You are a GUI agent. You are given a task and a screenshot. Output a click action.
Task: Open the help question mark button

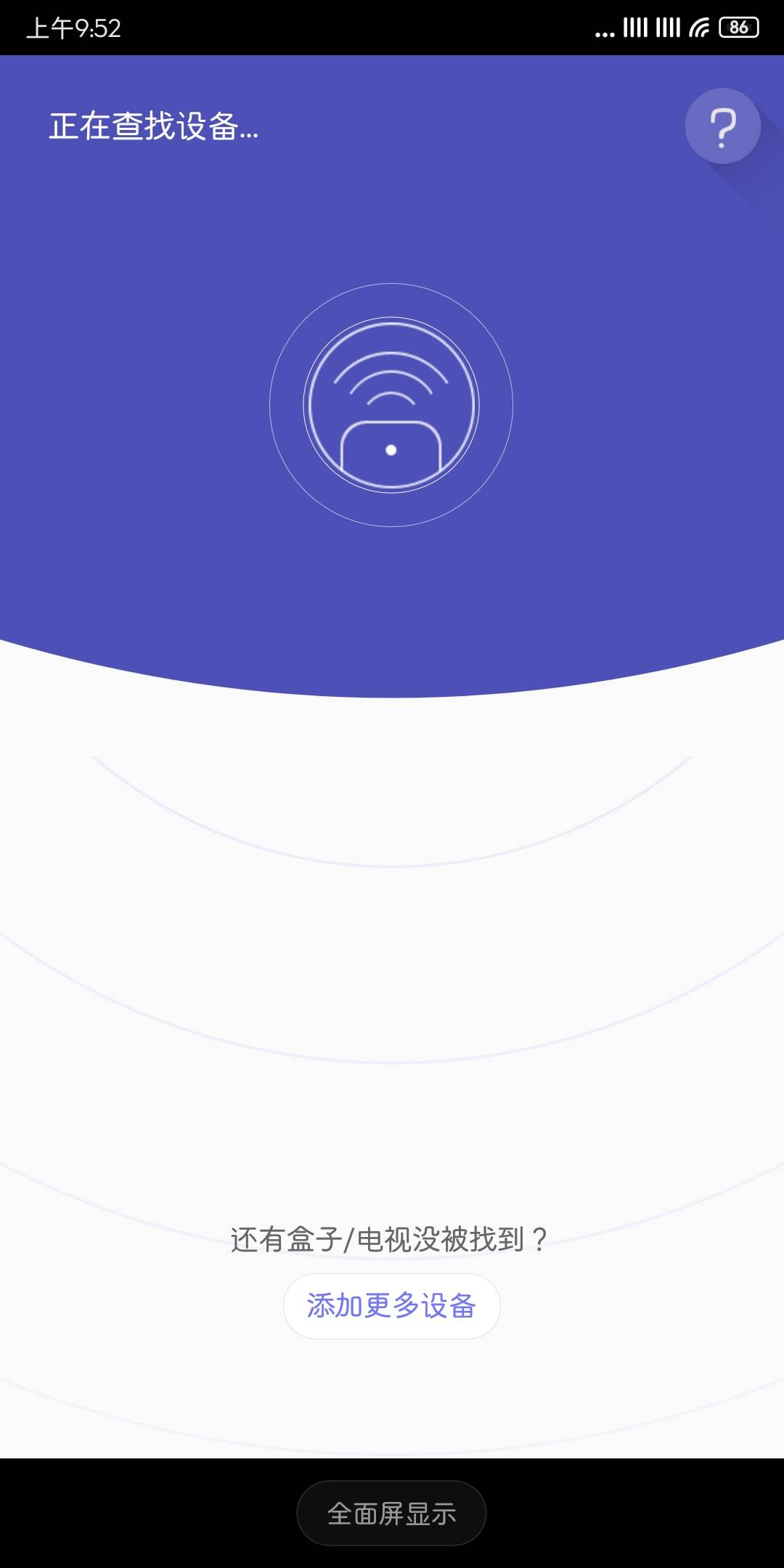(722, 126)
